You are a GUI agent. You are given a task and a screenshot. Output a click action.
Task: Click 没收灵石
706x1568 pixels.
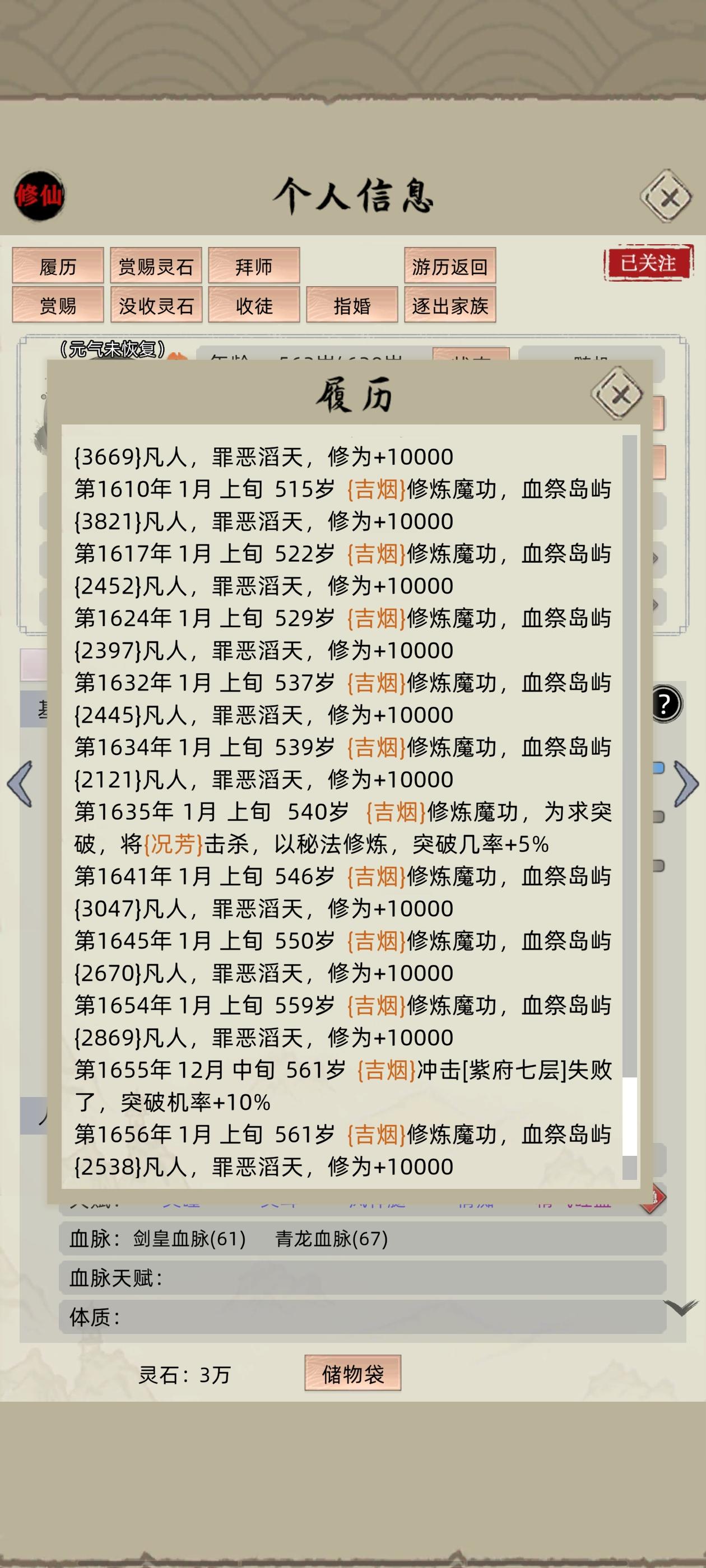click(156, 306)
